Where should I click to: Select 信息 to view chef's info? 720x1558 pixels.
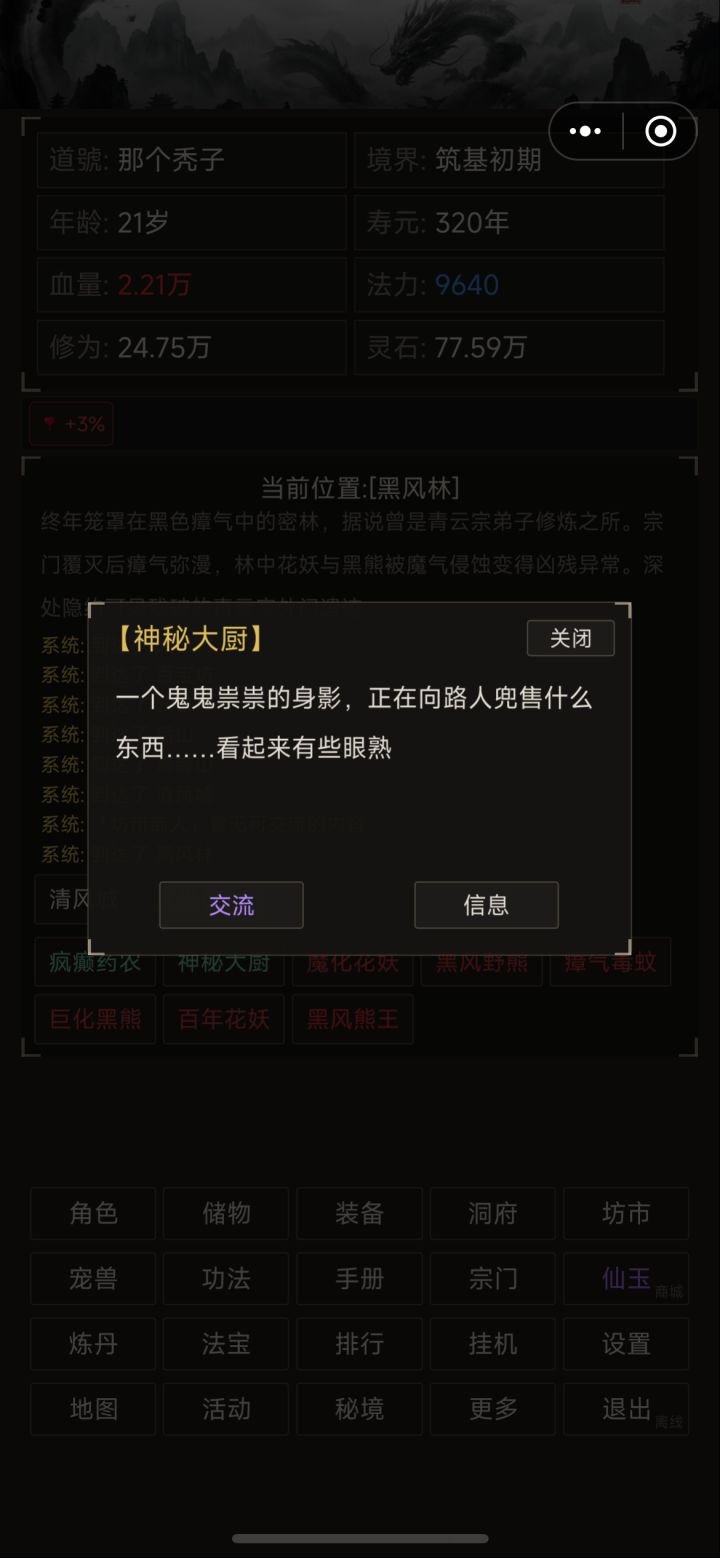pos(487,905)
